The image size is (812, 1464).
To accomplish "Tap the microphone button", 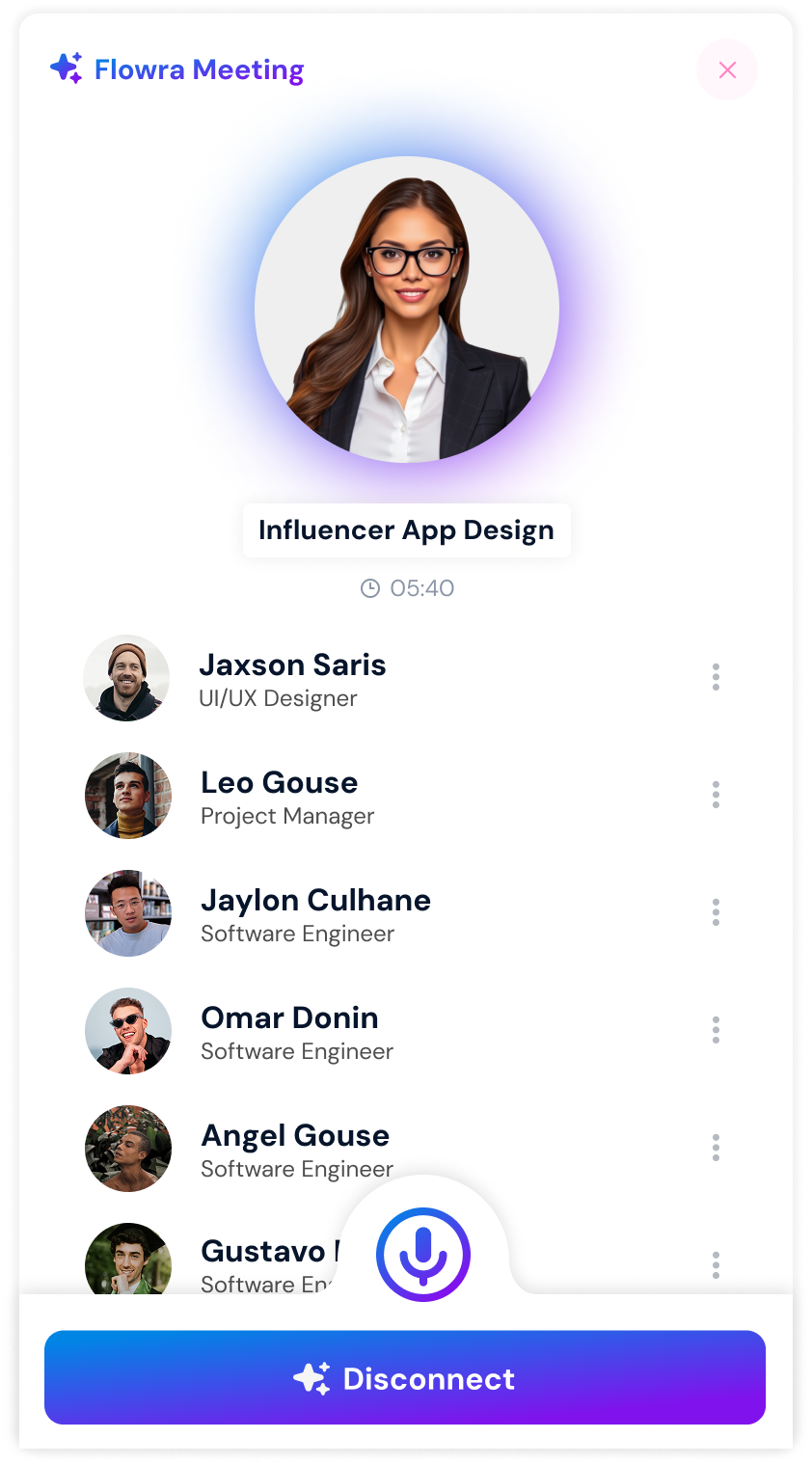I will 423,1254.
